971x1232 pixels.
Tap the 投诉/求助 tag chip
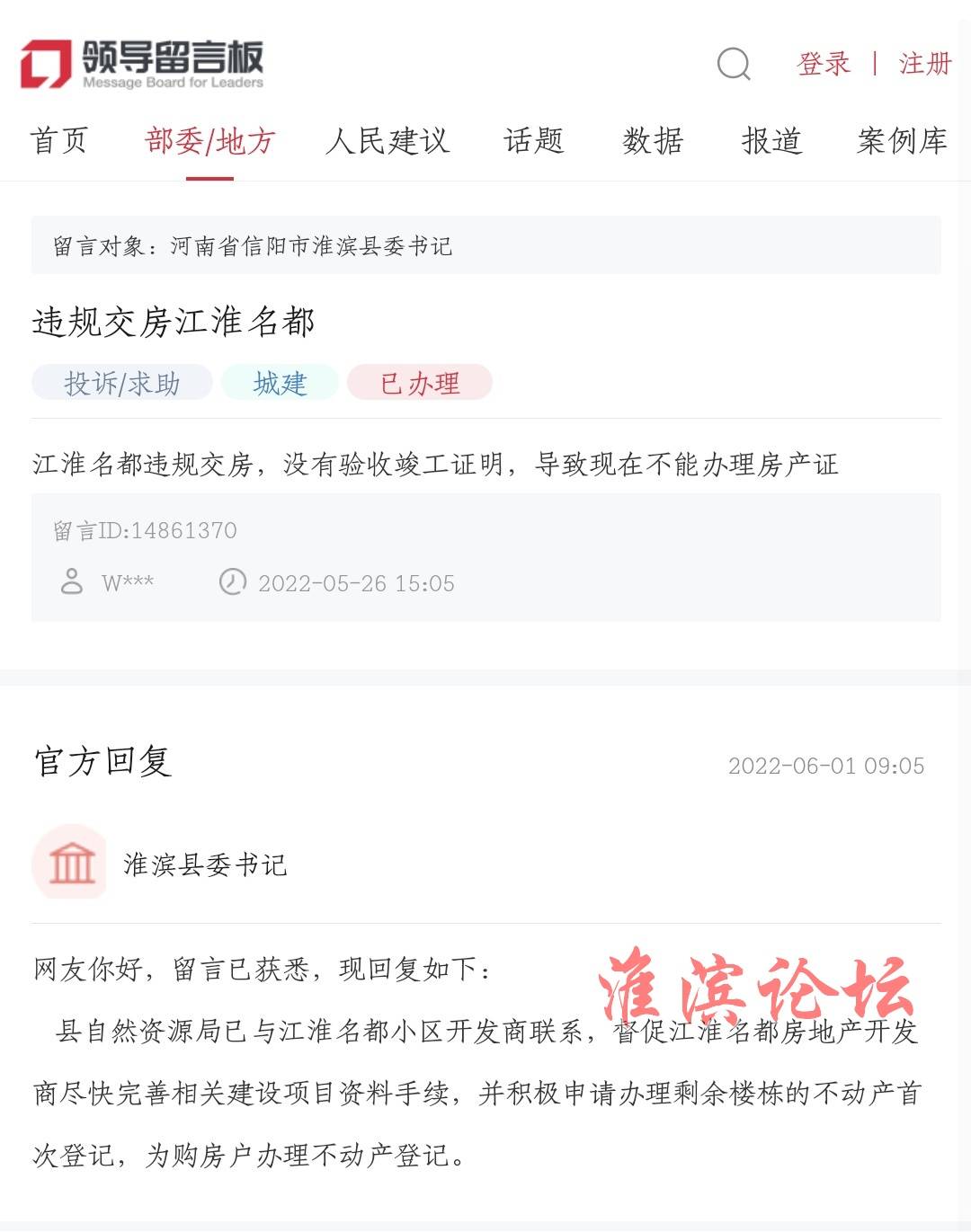click(122, 383)
